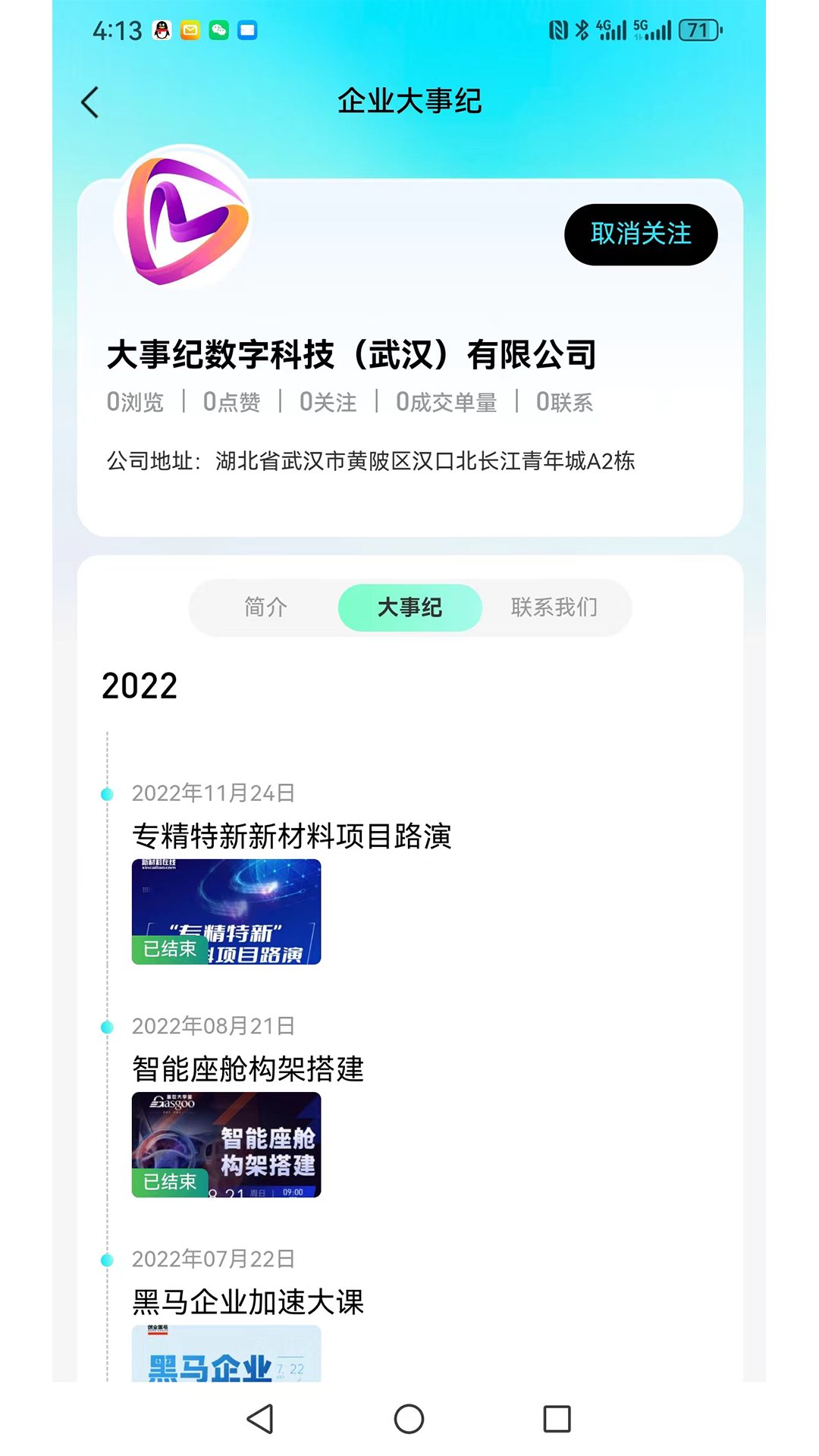
Task: Switch to the 简介 tab
Action: [264, 607]
